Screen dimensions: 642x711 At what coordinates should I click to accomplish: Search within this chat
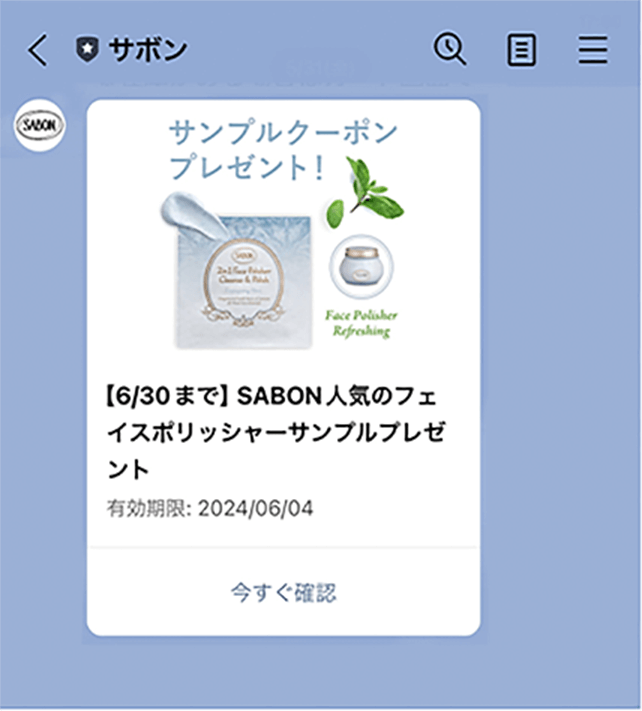(450, 49)
